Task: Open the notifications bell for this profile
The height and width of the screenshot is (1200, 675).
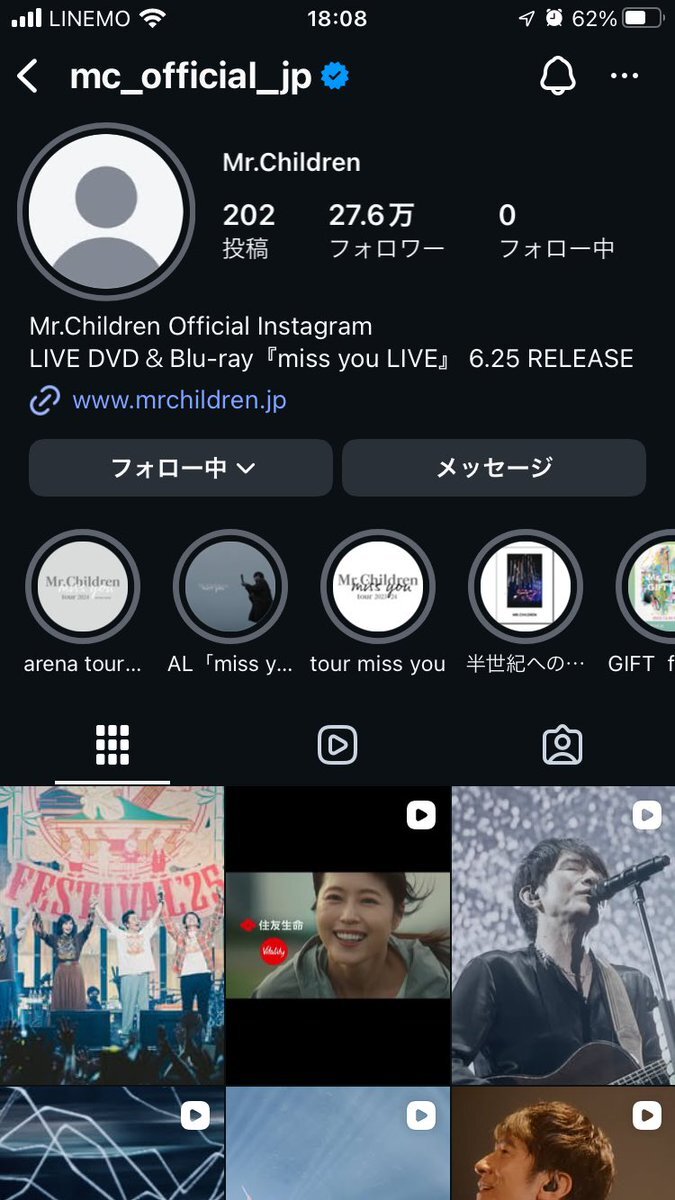Action: 557,77
